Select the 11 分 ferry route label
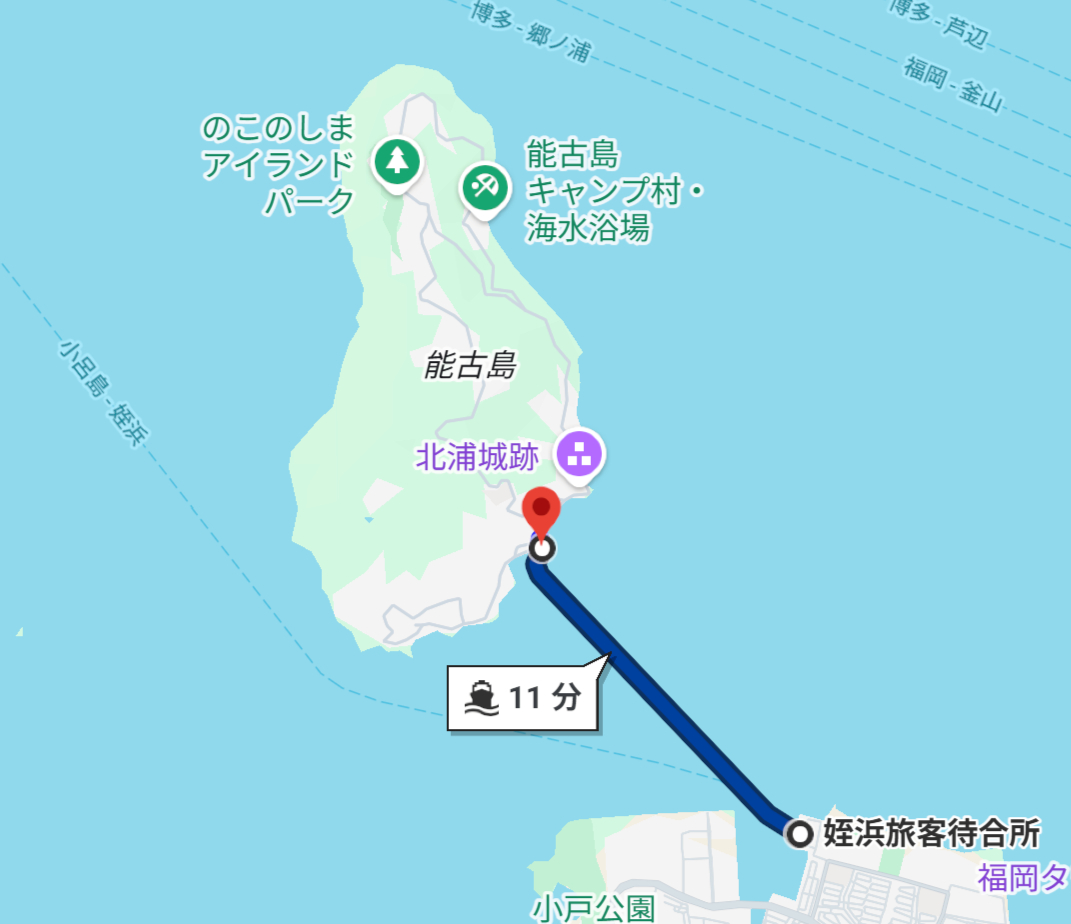The image size is (1071, 924). pos(523,697)
